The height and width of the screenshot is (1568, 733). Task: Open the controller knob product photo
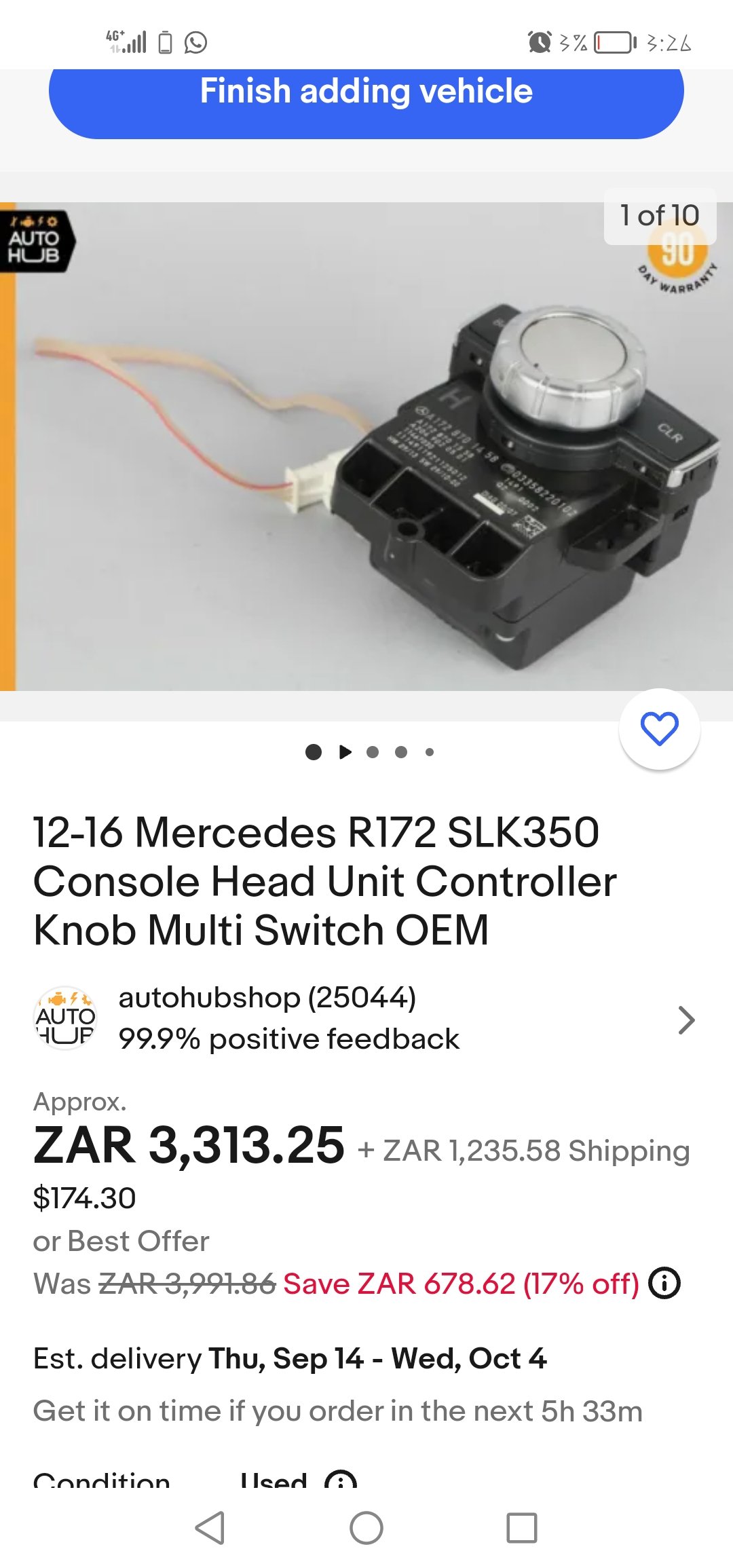(366, 447)
